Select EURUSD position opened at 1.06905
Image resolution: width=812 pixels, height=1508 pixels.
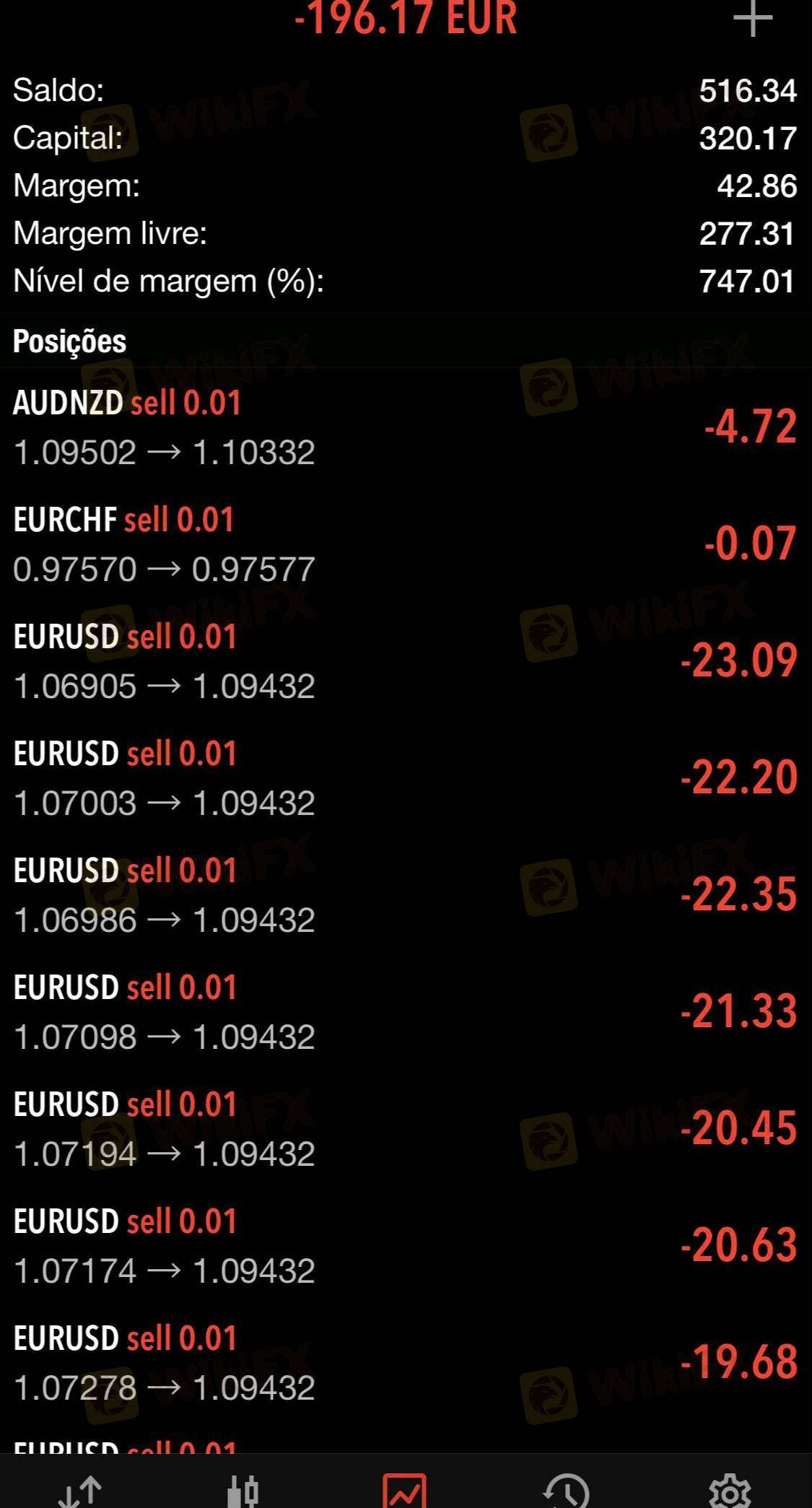[x=404, y=661]
